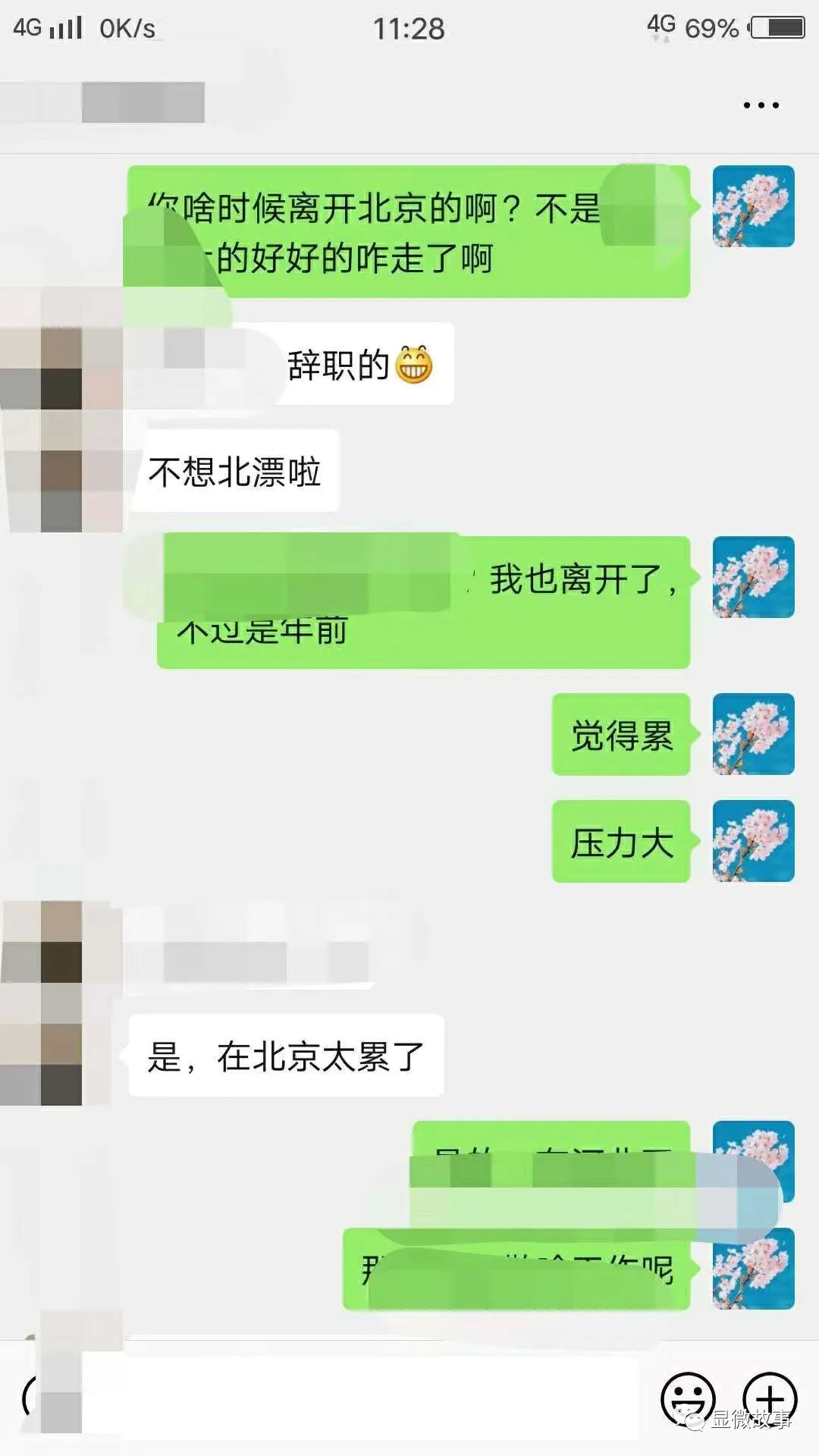The width and height of the screenshot is (819, 1456).
Task: Open sender's avatar beside 压力大 message
Action: 753,841
